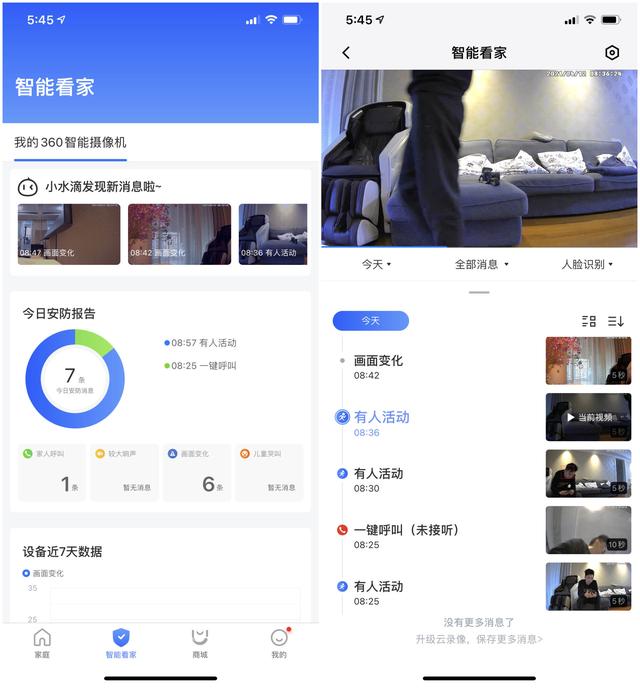The image size is (640, 689).
Task: Tap the 升级云录像 upgrade link
Action: point(479,639)
